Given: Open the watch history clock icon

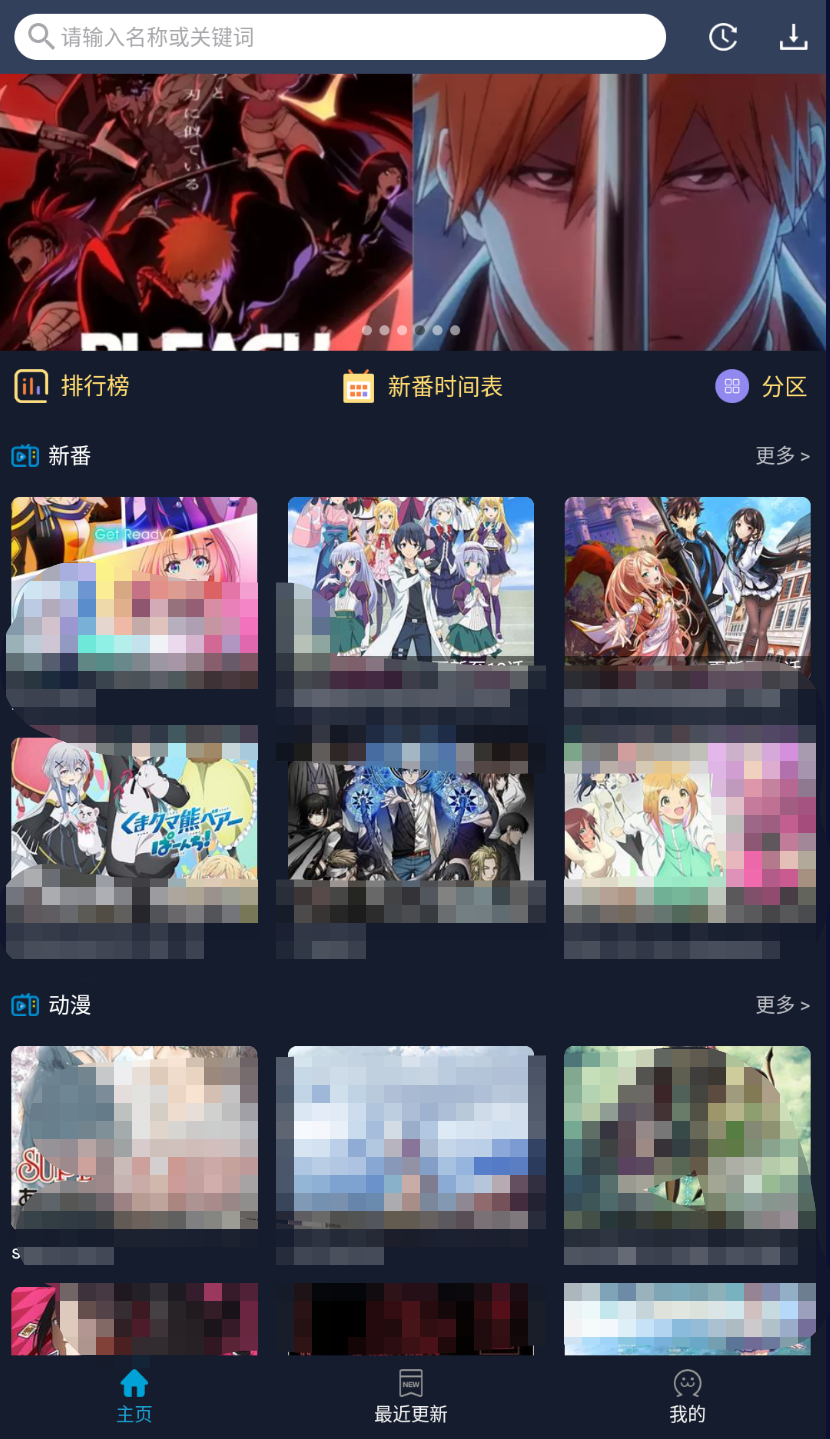Looking at the screenshot, I should point(722,37).
